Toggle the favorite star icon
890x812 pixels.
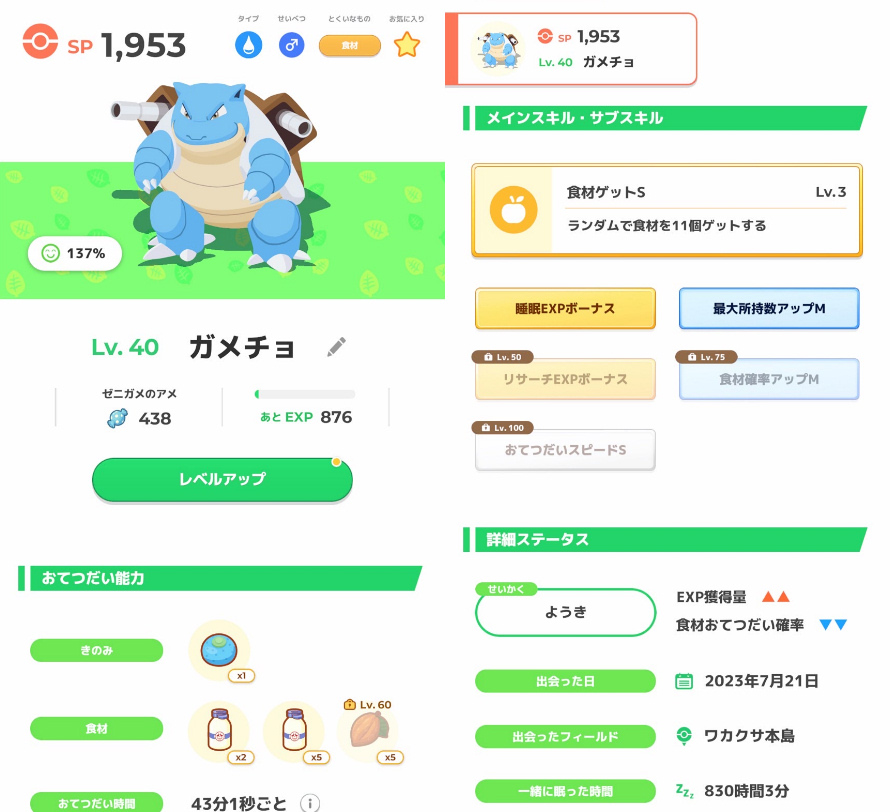406,45
